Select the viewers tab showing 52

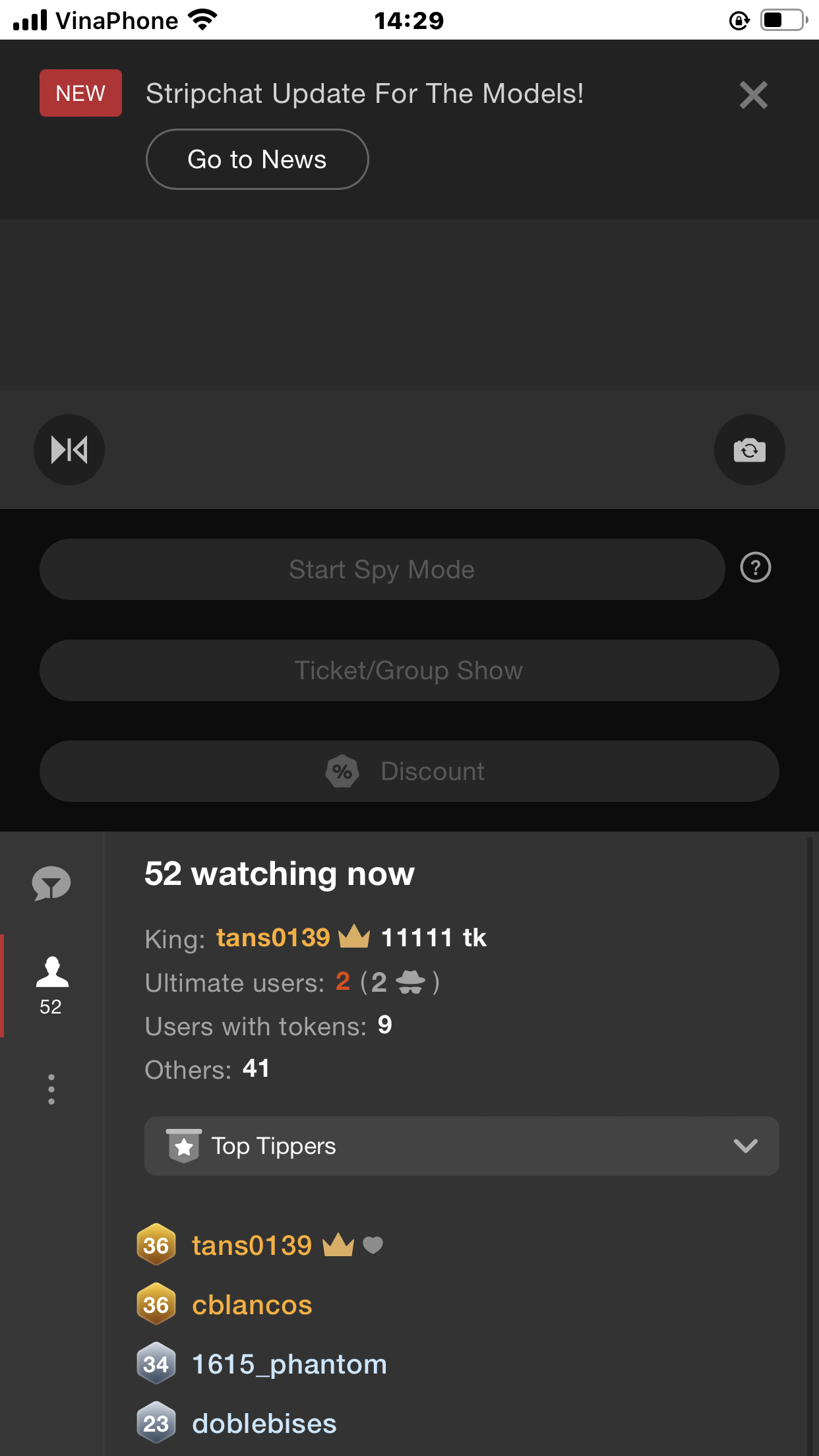click(51, 986)
